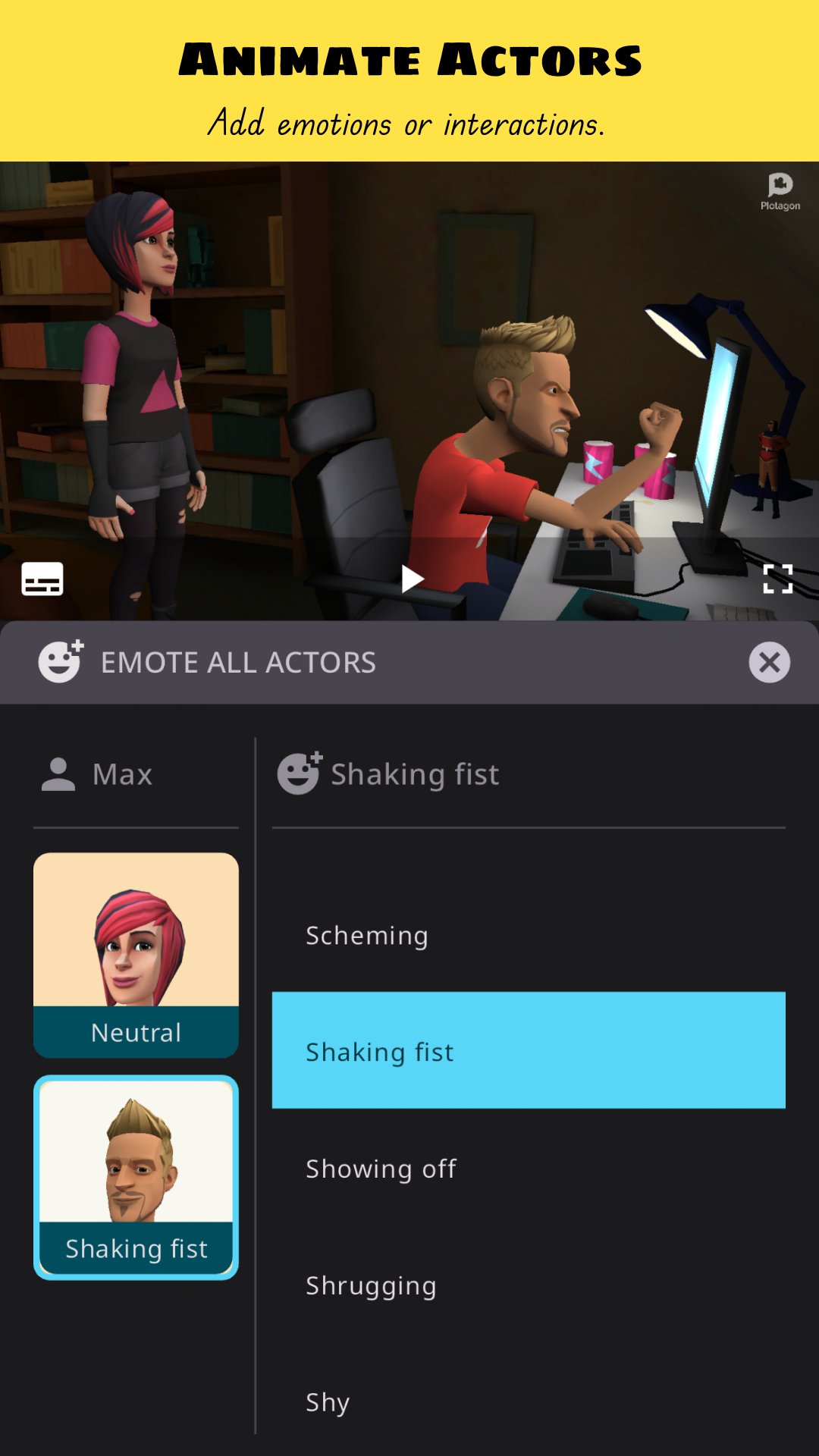Close the Emote All Actors panel
The image size is (819, 1456).
769,662
